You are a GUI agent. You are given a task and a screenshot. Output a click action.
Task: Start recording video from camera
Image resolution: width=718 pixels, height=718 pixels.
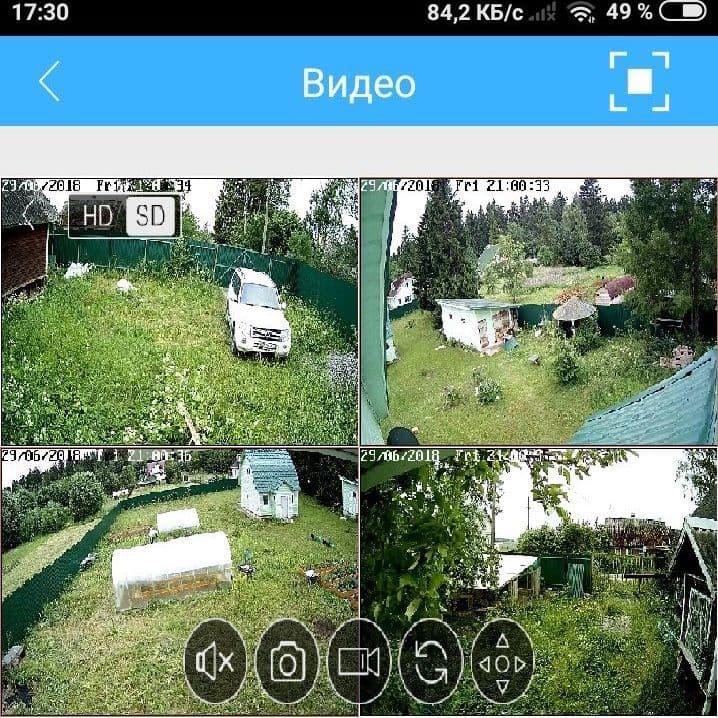point(358,662)
